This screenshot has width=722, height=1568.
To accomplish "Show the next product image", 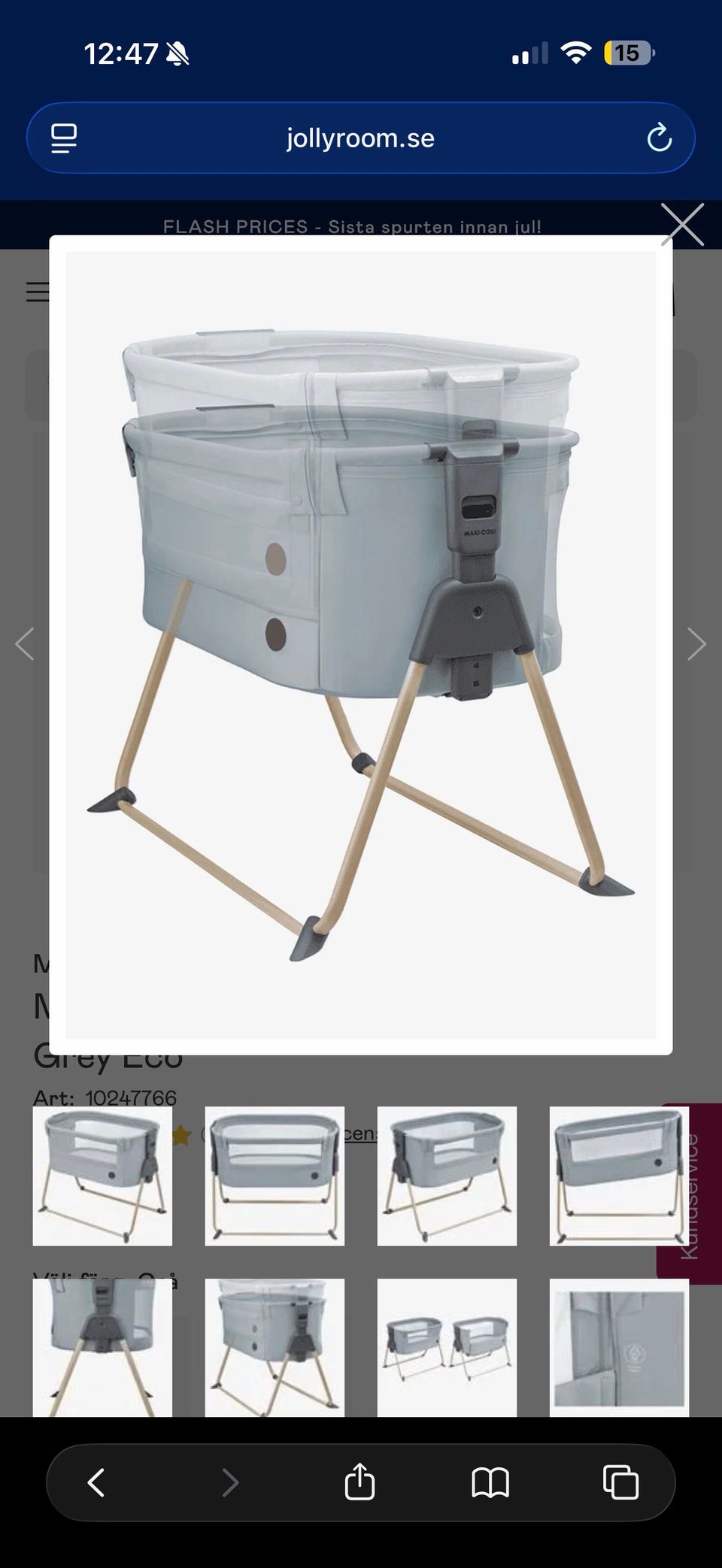I will click(x=696, y=643).
